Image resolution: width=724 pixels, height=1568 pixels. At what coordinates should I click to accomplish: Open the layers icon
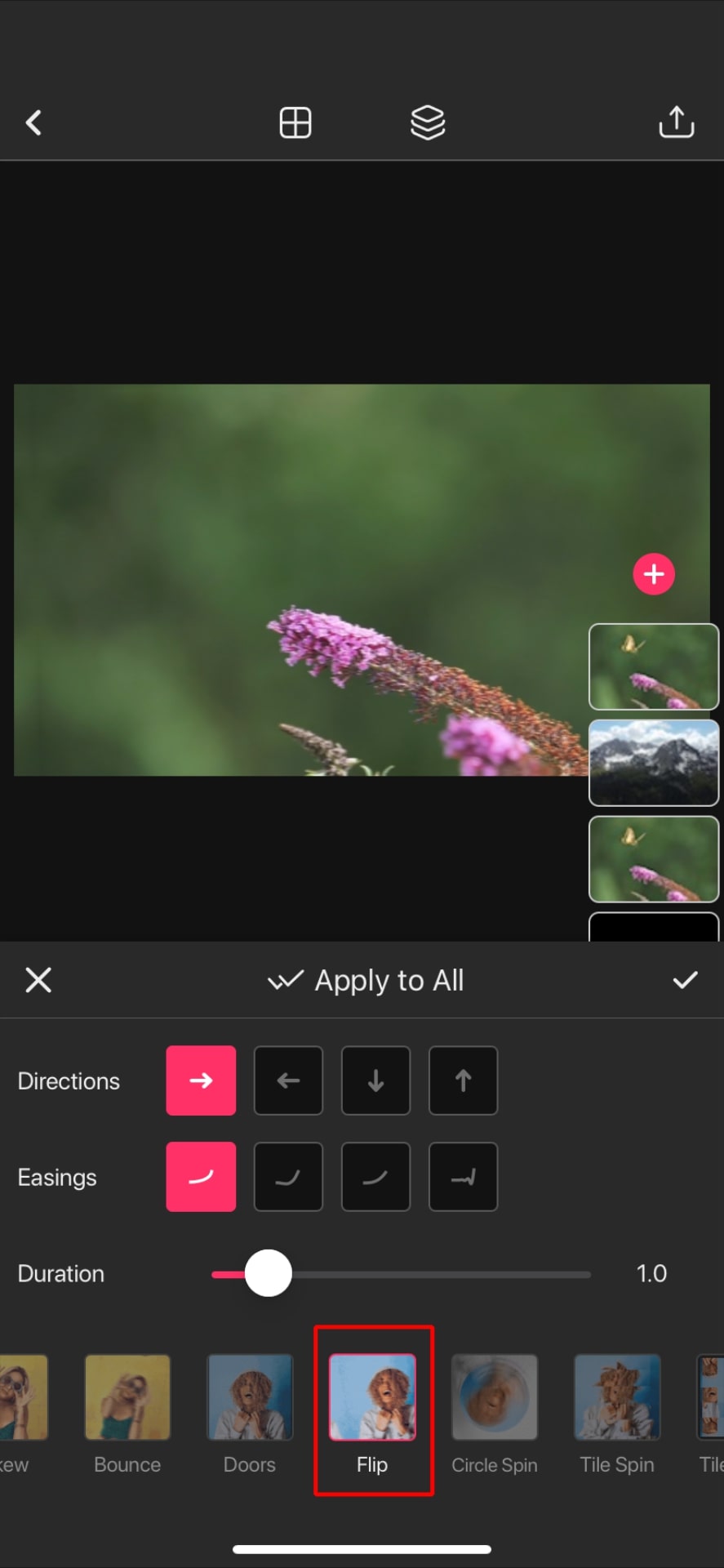(x=427, y=123)
